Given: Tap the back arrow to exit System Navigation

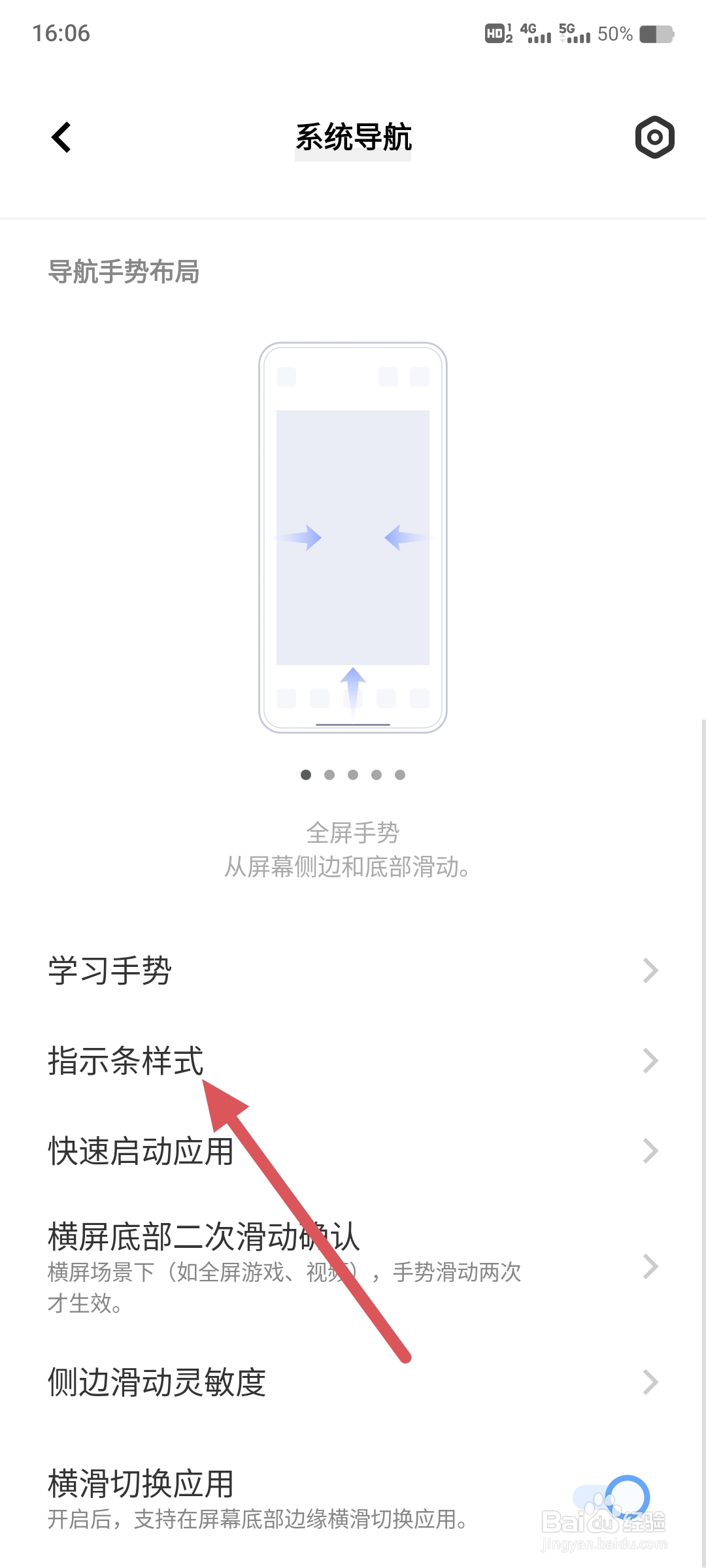Looking at the screenshot, I should (x=61, y=137).
